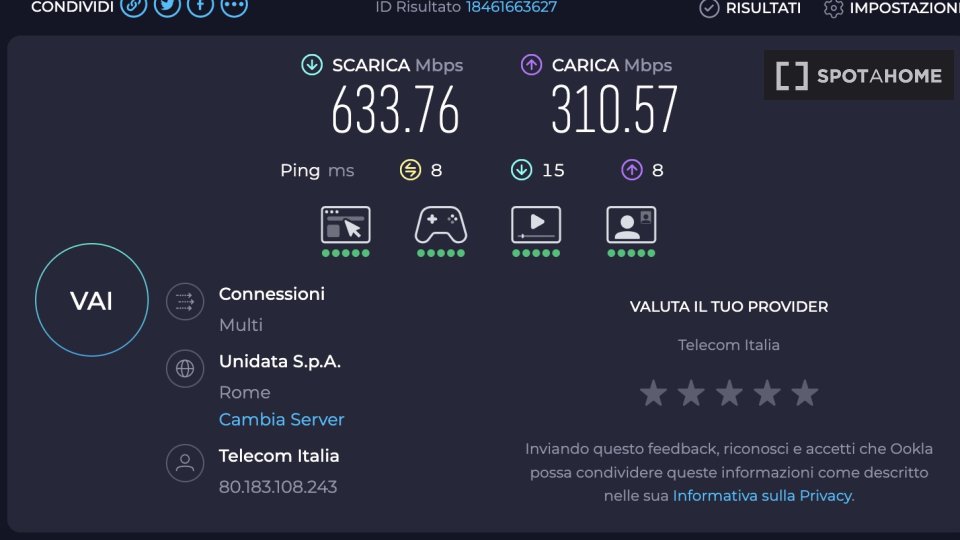Start a new test with VAI
The image size is (960, 540).
pyautogui.click(x=91, y=301)
